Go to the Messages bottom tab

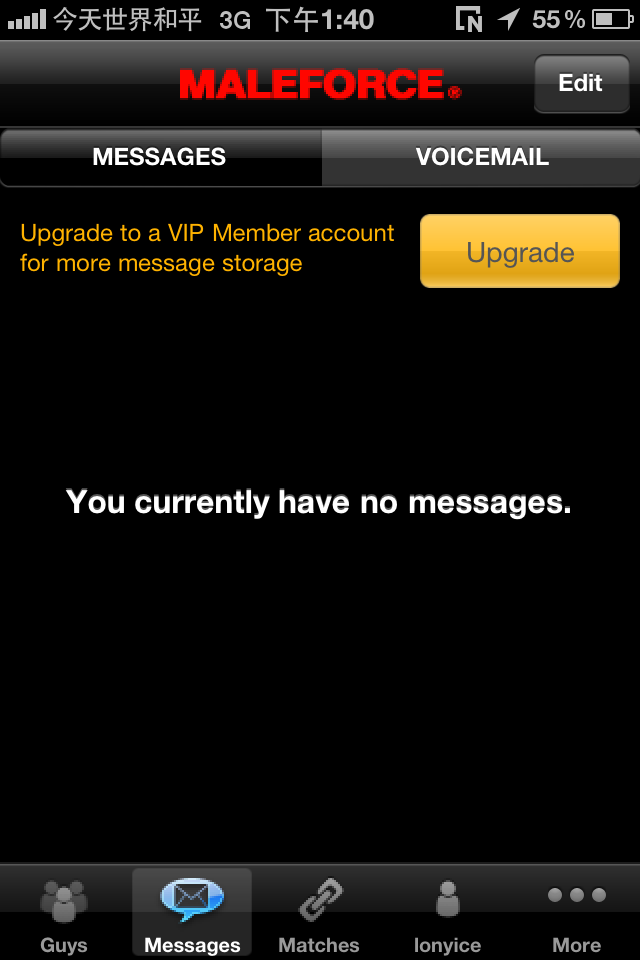coord(192,913)
